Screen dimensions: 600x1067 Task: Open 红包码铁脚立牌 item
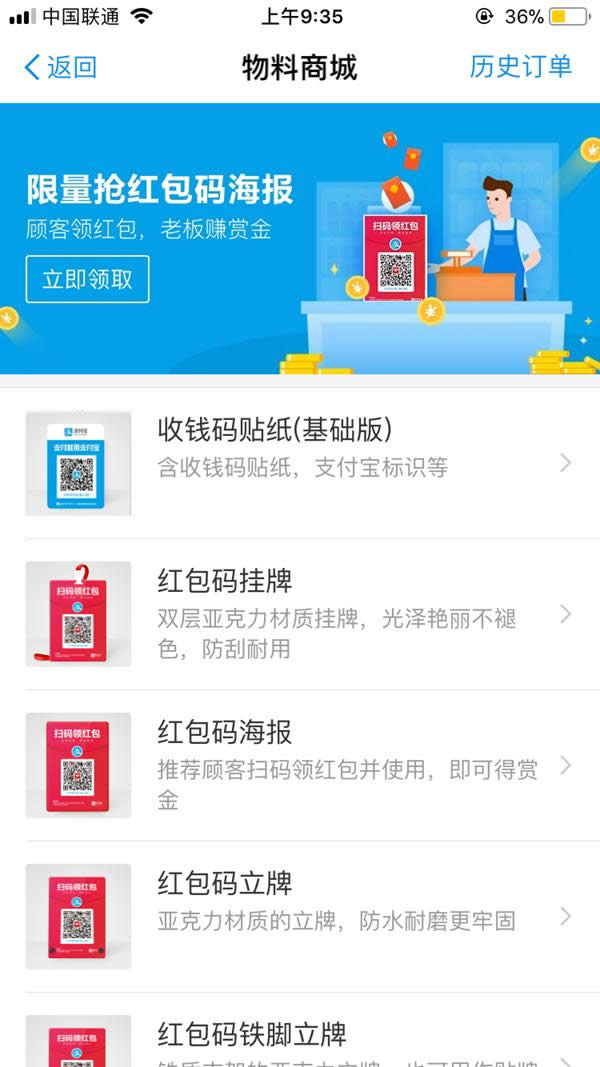(300, 1038)
